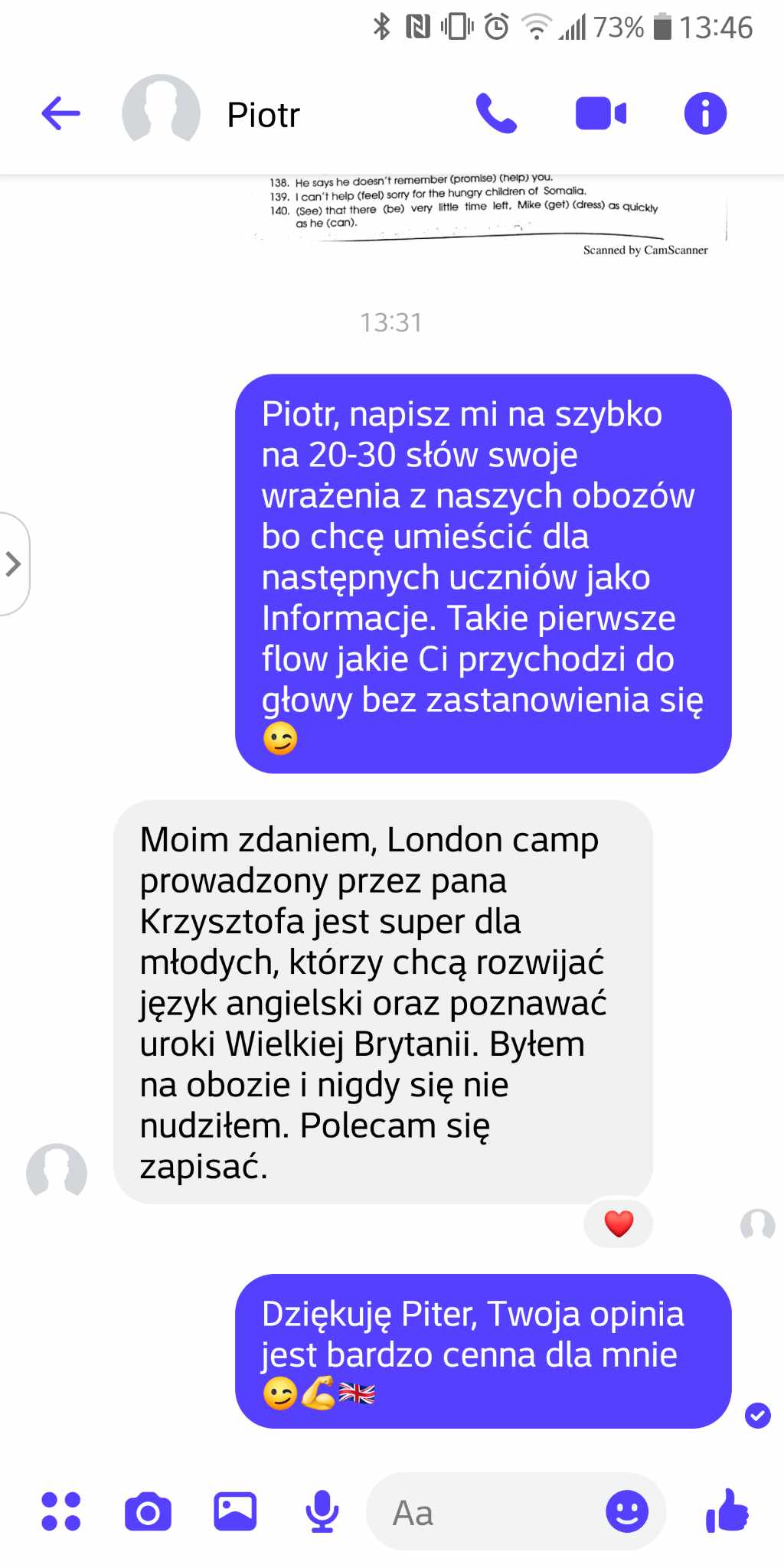The height and width of the screenshot is (1568, 784).
Task: Start a video call with Piotr
Action: (601, 114)
